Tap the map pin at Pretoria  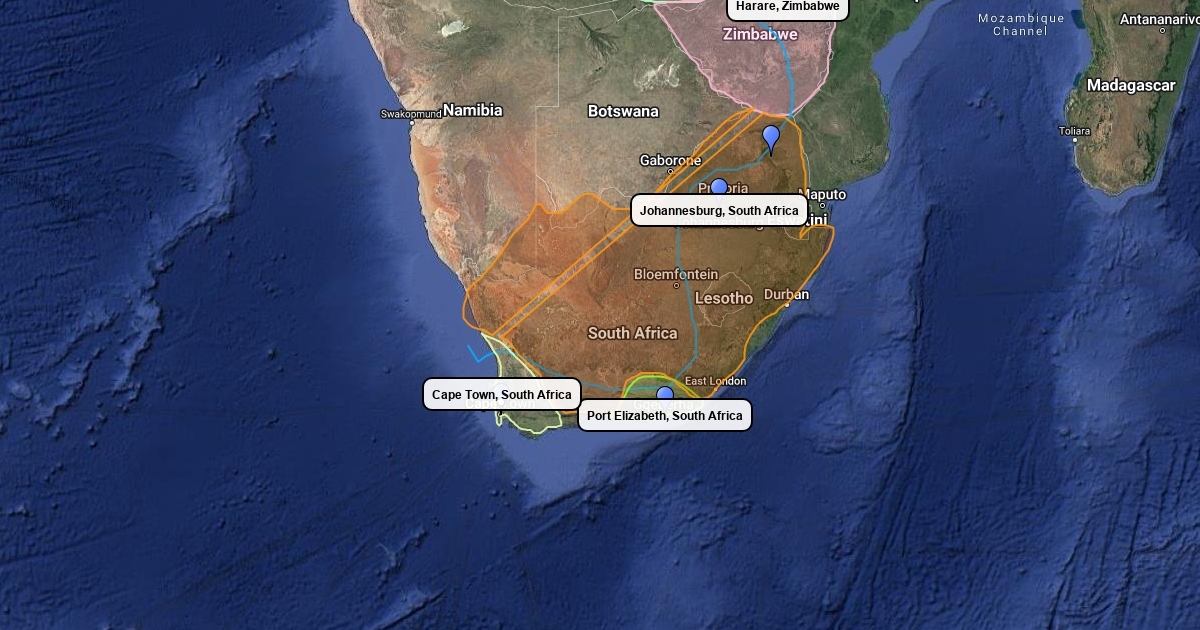719,187
